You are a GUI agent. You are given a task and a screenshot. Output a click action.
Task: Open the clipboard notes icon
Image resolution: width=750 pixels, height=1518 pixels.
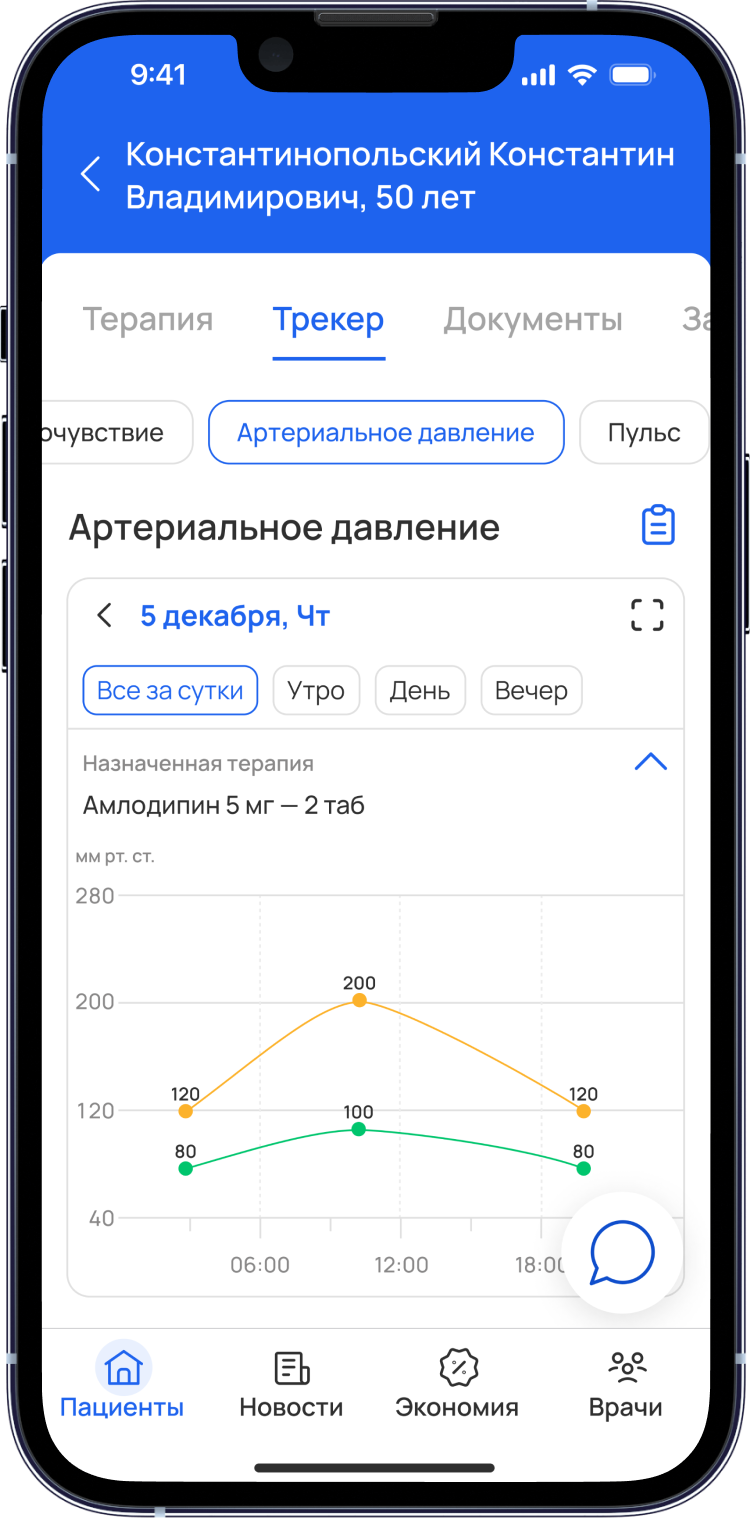point(658,526)
